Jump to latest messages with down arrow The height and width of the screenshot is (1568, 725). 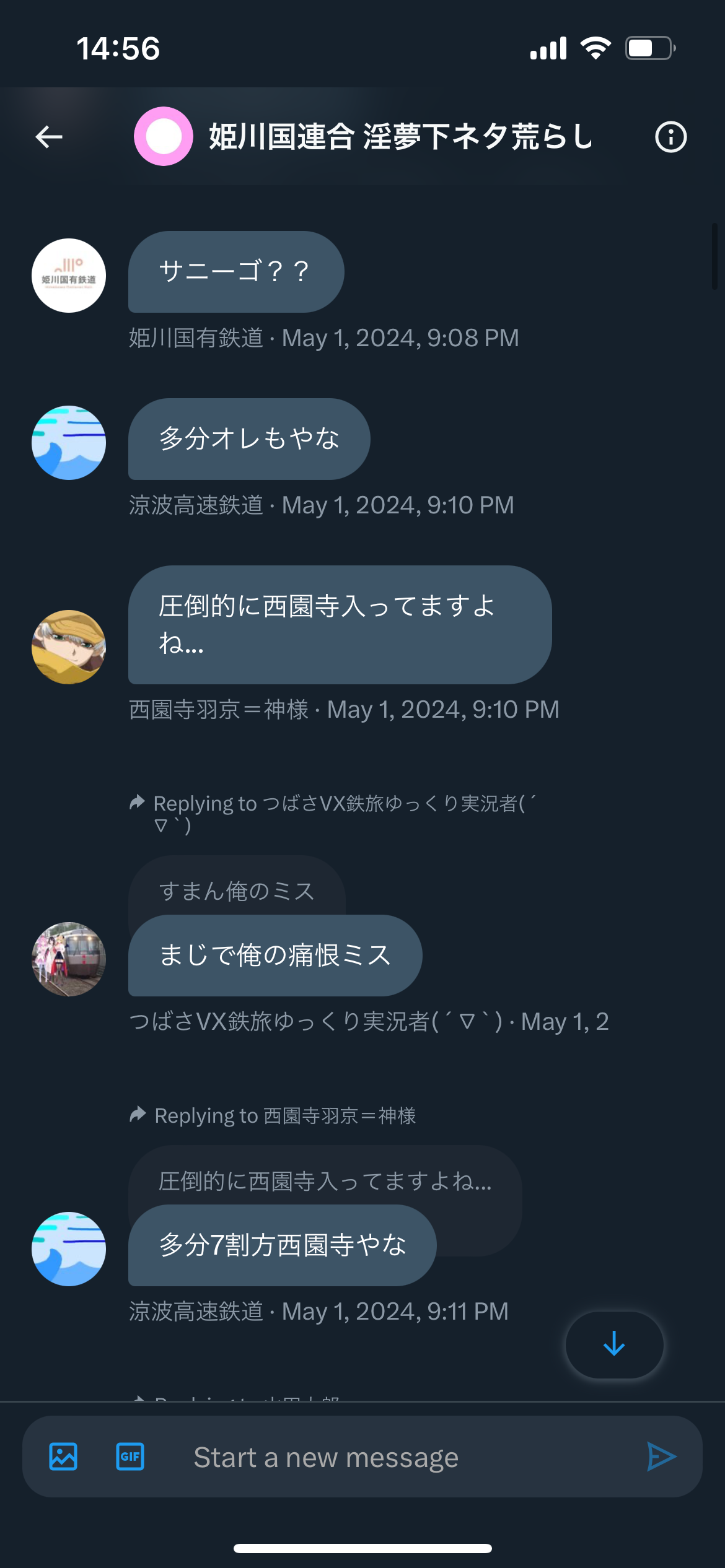click(x=614, y=1344)
